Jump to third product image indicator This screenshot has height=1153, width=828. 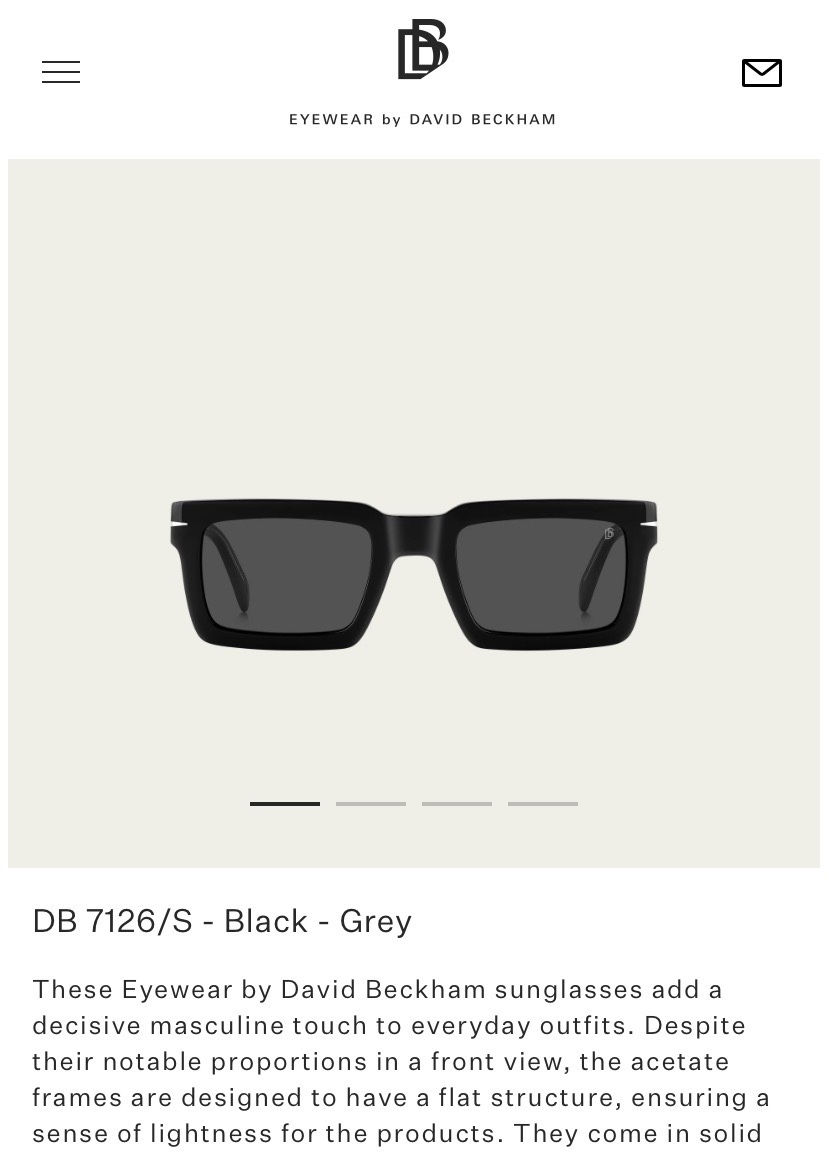coord(457,803)
